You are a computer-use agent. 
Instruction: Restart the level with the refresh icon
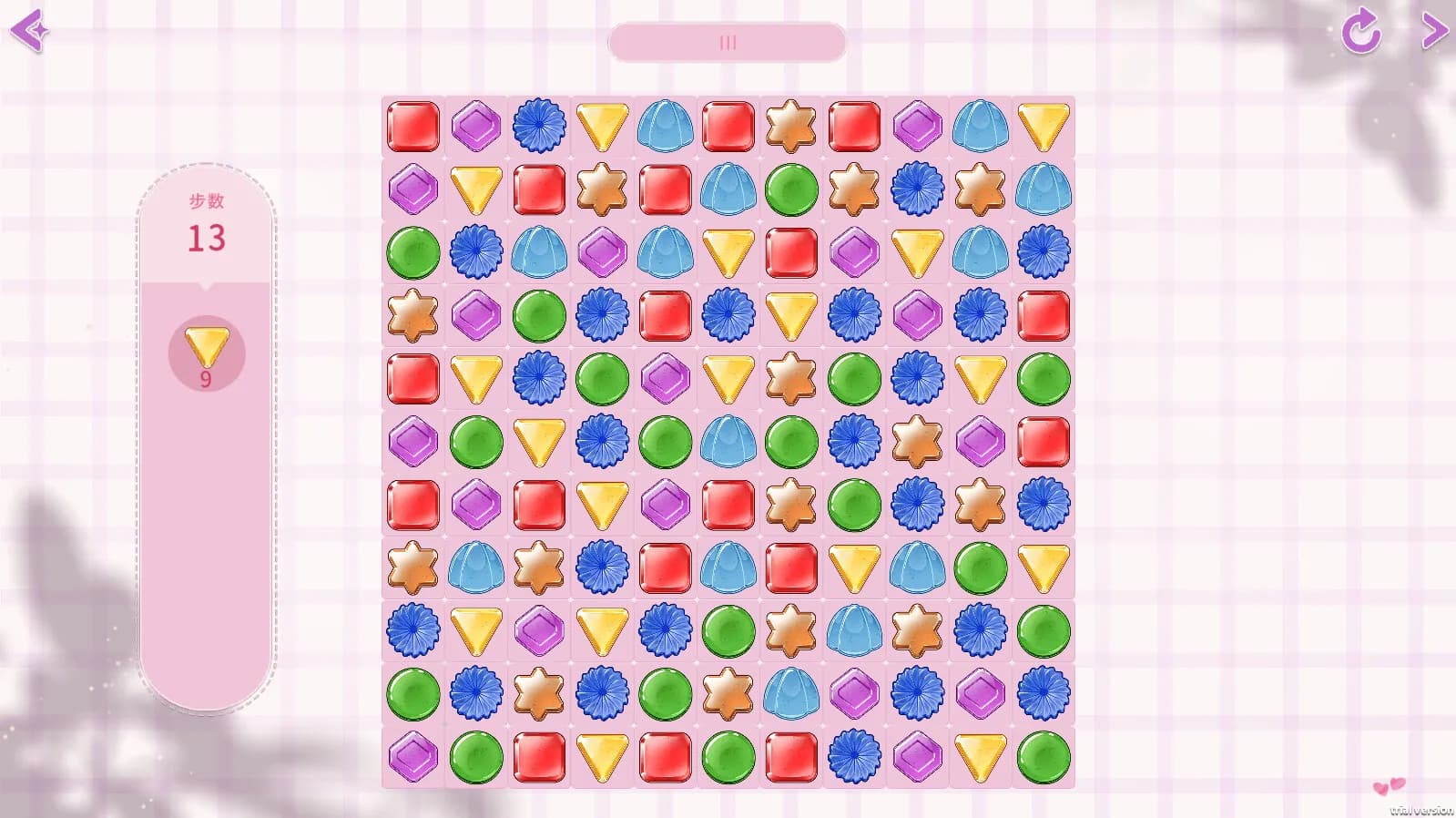(x=1360, y=31)
